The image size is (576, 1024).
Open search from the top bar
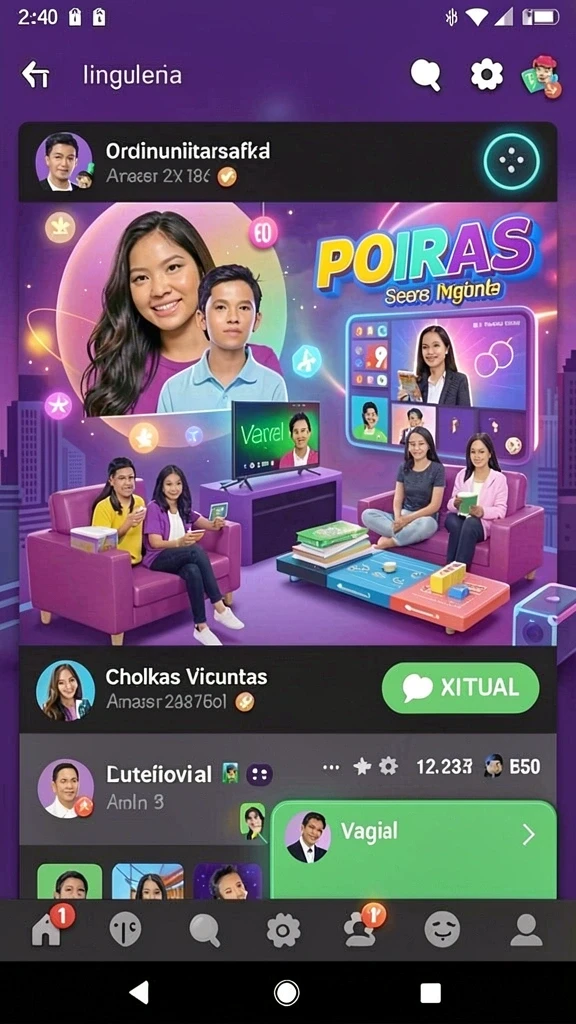pos(426,76)
